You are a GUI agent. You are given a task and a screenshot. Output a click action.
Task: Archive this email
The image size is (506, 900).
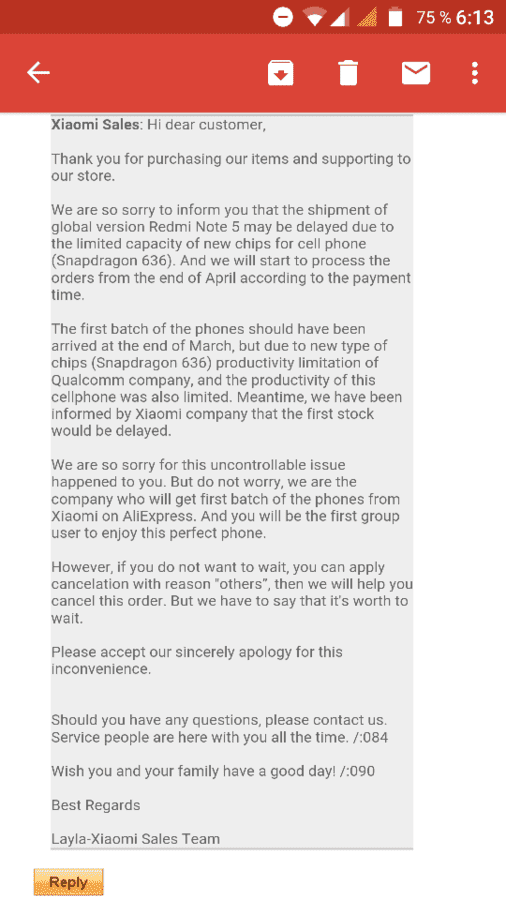click(x=281, y=73)
